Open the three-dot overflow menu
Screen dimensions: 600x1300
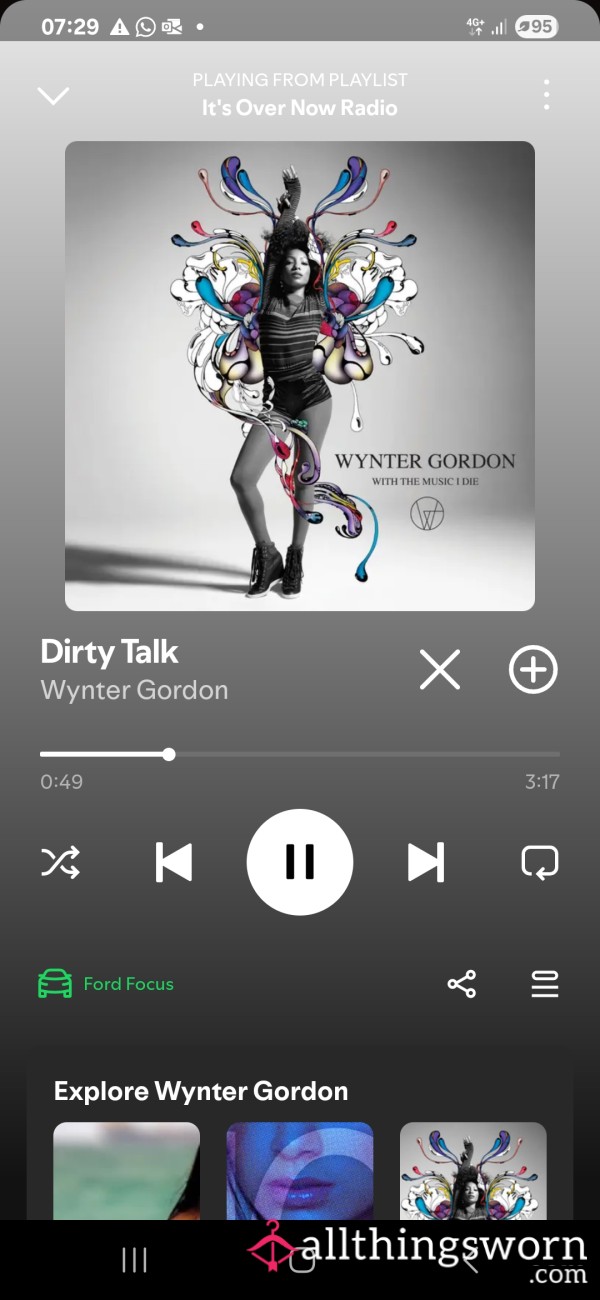(x=546, y=94)
